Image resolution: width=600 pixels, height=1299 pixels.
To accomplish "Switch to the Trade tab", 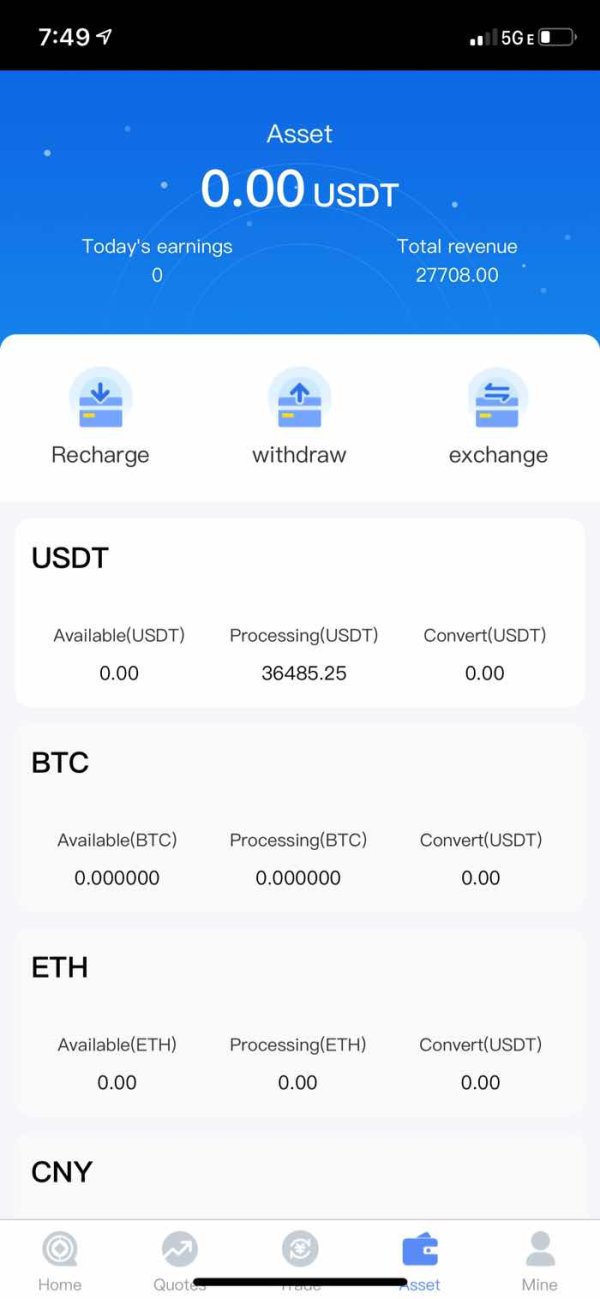I will (300, 1260).
